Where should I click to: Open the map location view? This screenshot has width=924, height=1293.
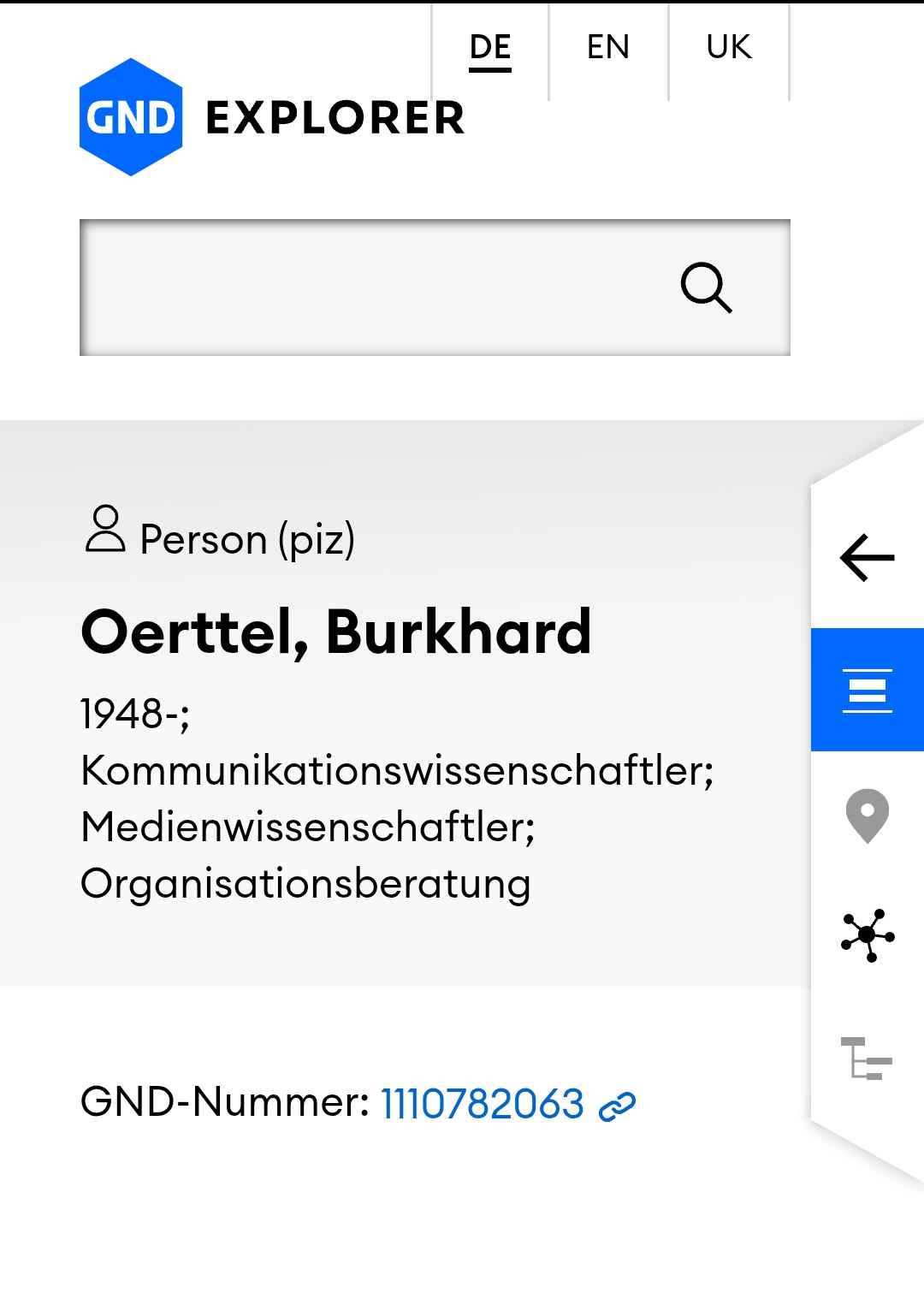[x=867, y=815]
